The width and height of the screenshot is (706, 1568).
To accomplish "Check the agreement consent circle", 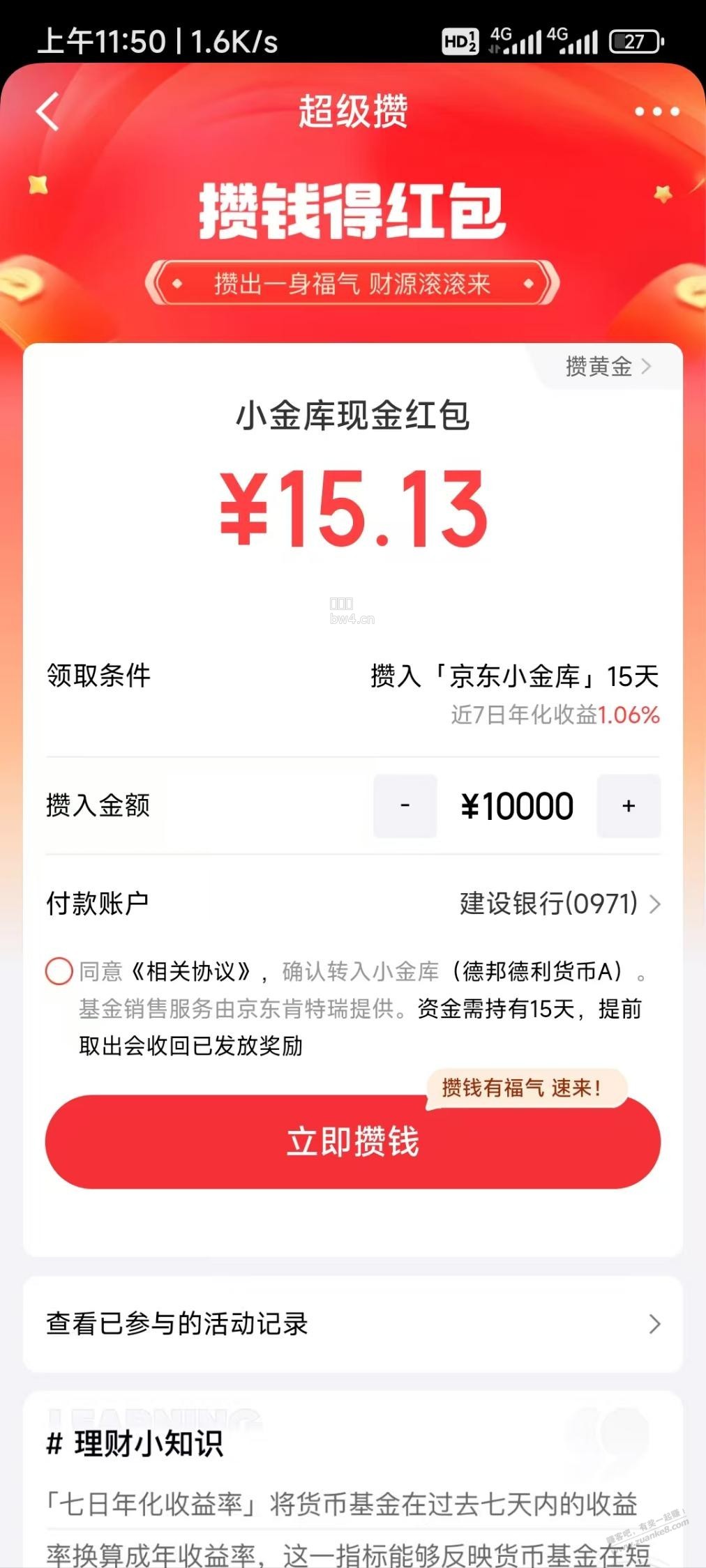I will (59, 971).
